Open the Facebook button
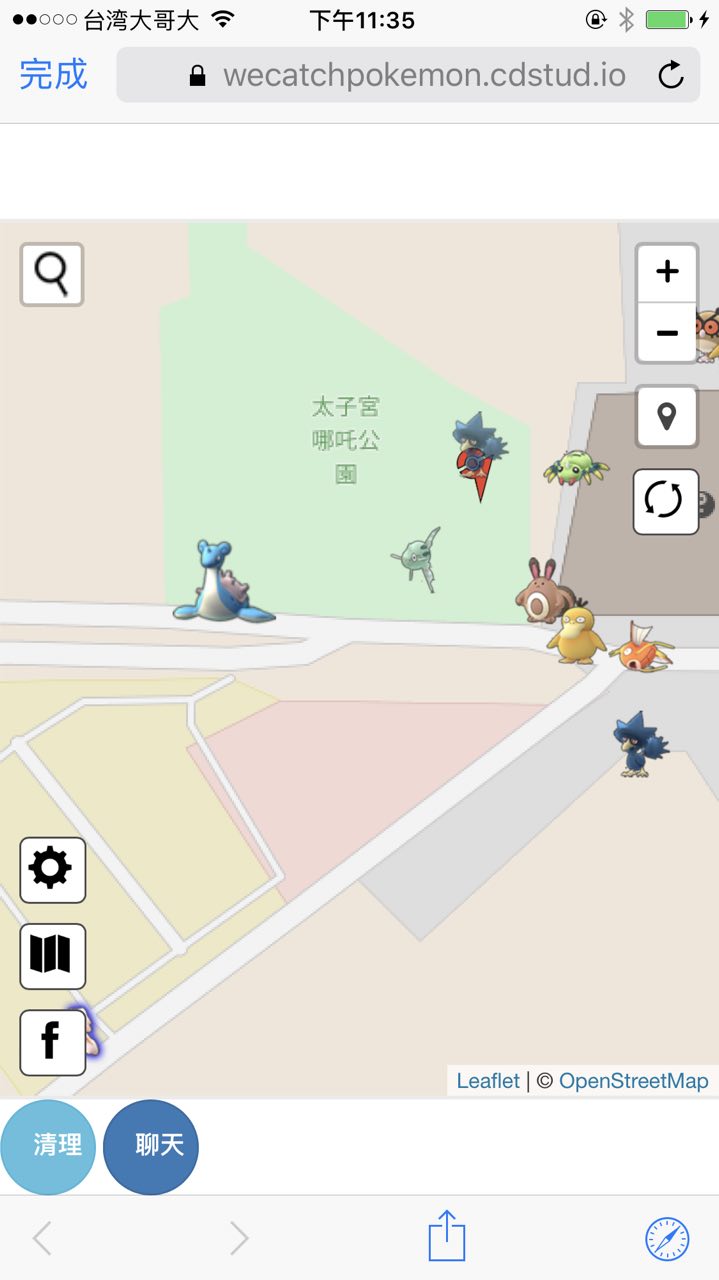The height and width of the screenshot is (1280, 719). coord(52,1041)
